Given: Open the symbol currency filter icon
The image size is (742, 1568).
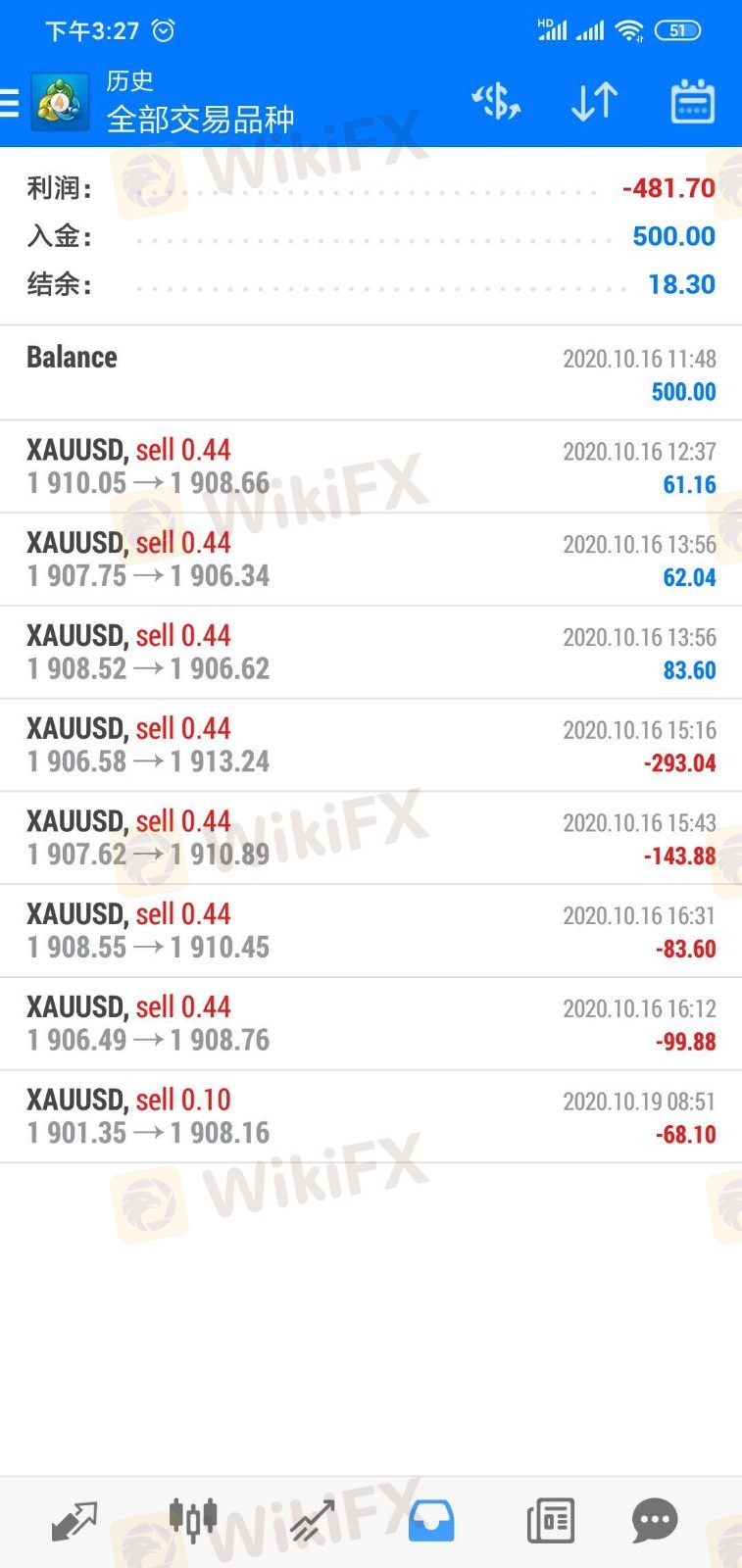Looking at the screenshot, I should click(497, 102).
